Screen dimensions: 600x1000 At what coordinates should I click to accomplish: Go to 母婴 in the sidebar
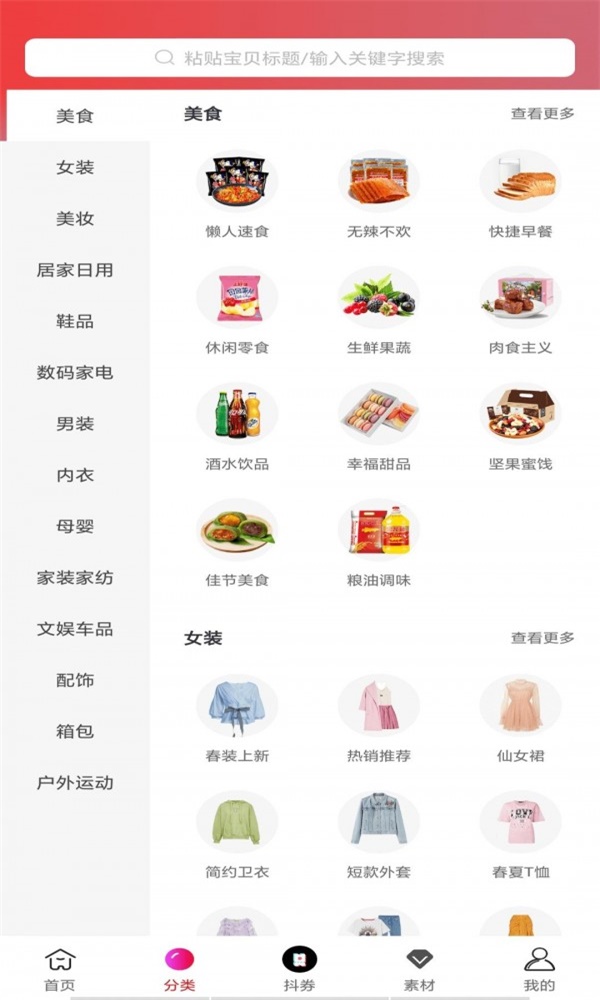(75, 526)
